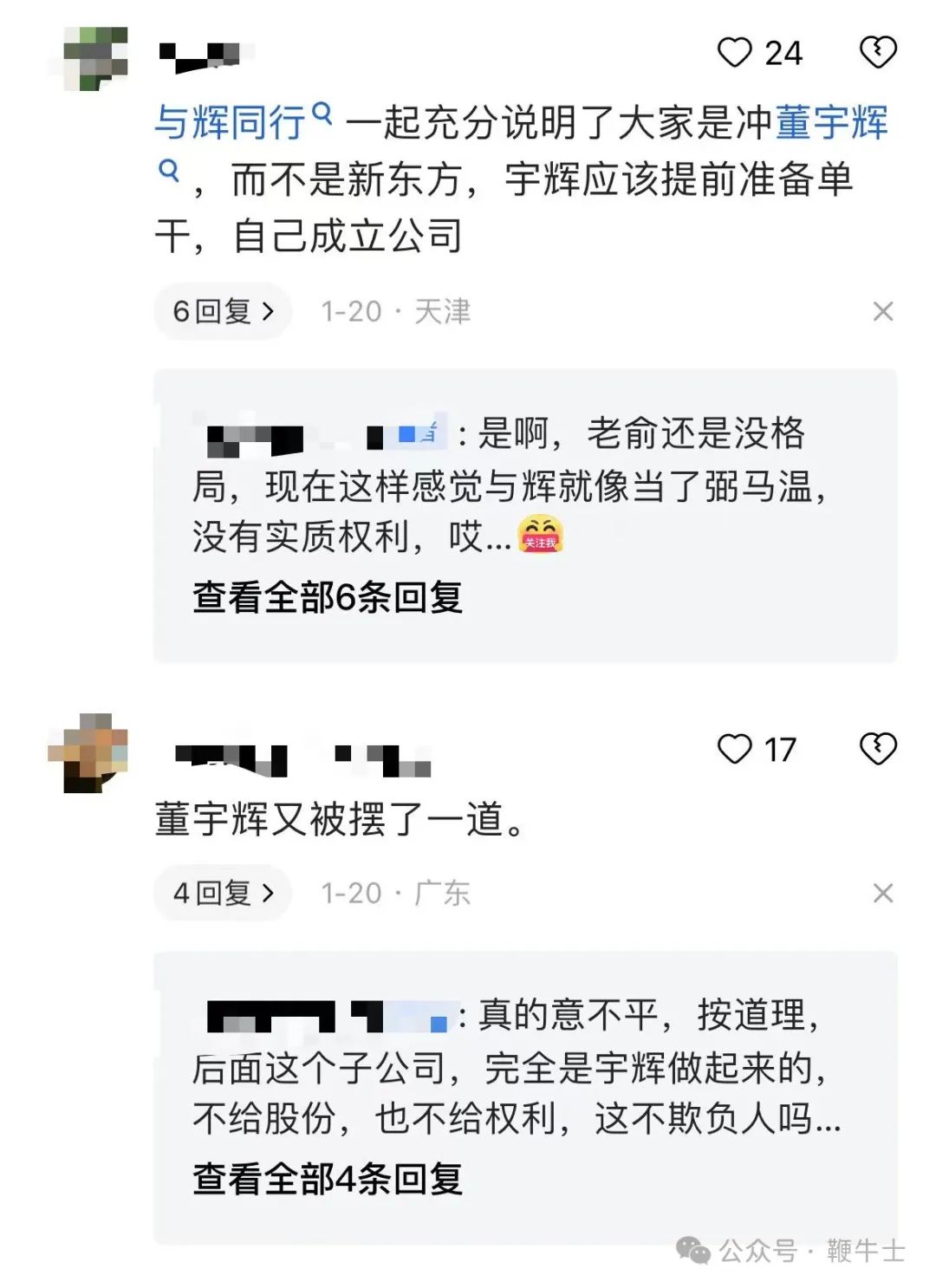
Task: Dismiss the comment from 天津
Action: point(883,311)
